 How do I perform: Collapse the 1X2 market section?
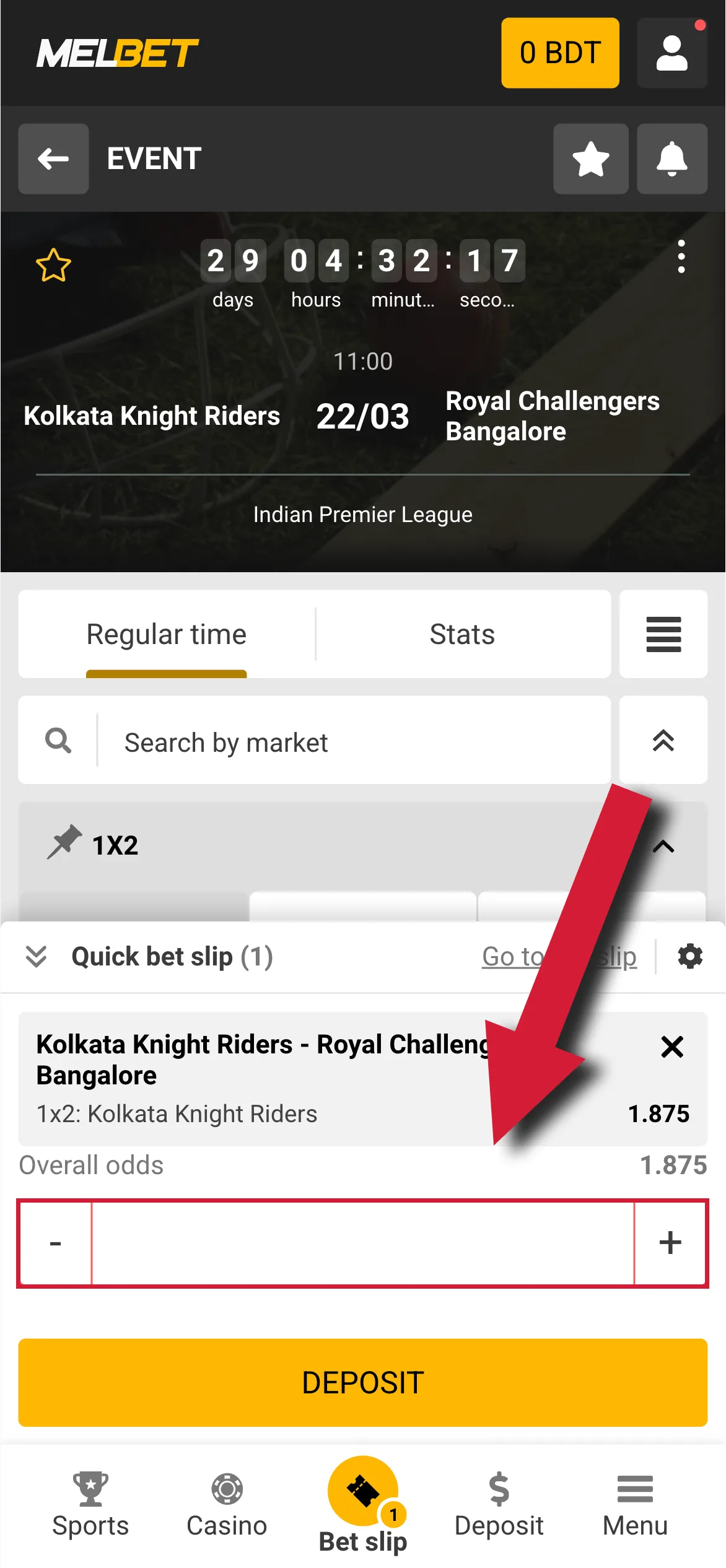click(663, 846)
